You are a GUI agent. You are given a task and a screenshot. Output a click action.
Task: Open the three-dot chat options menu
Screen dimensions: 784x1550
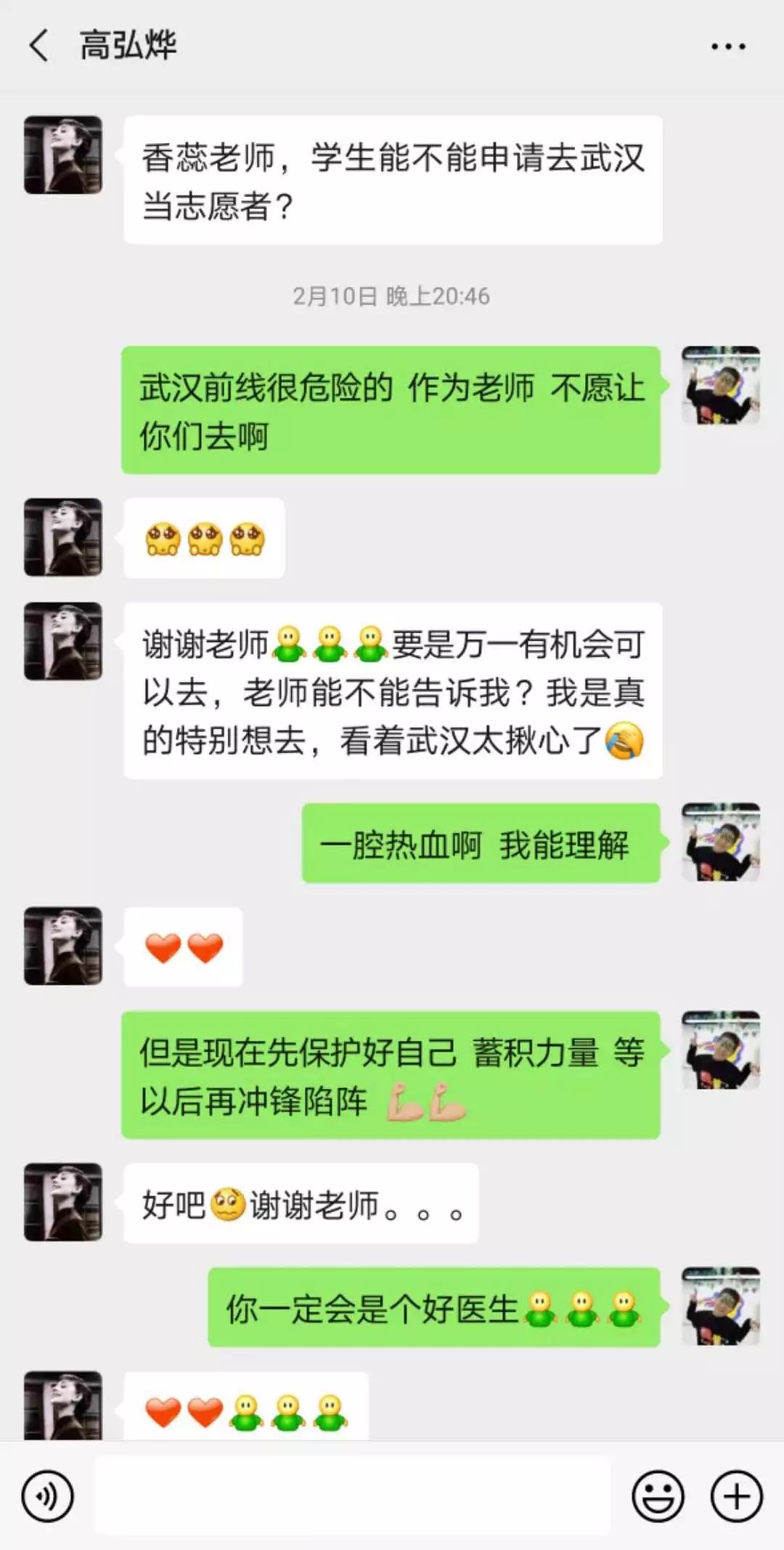coord(727,46)
